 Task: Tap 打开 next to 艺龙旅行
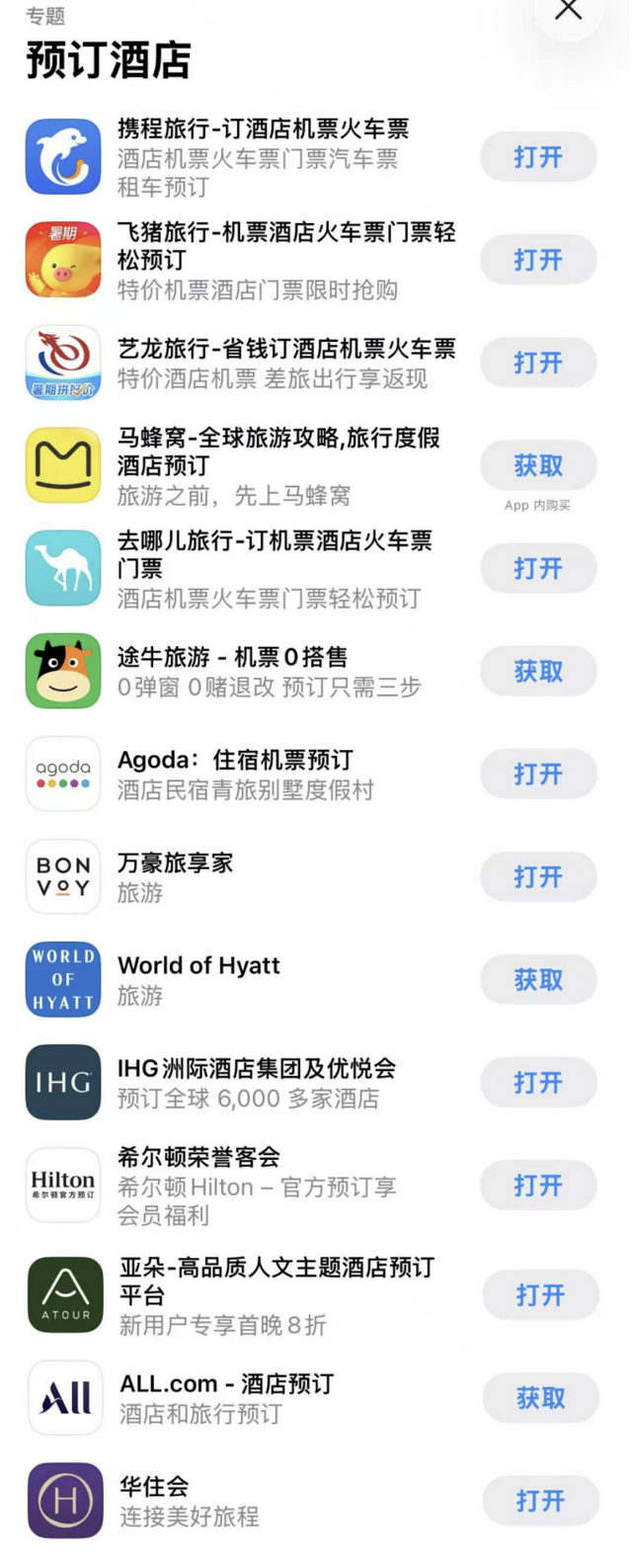(x=538, y=363)
